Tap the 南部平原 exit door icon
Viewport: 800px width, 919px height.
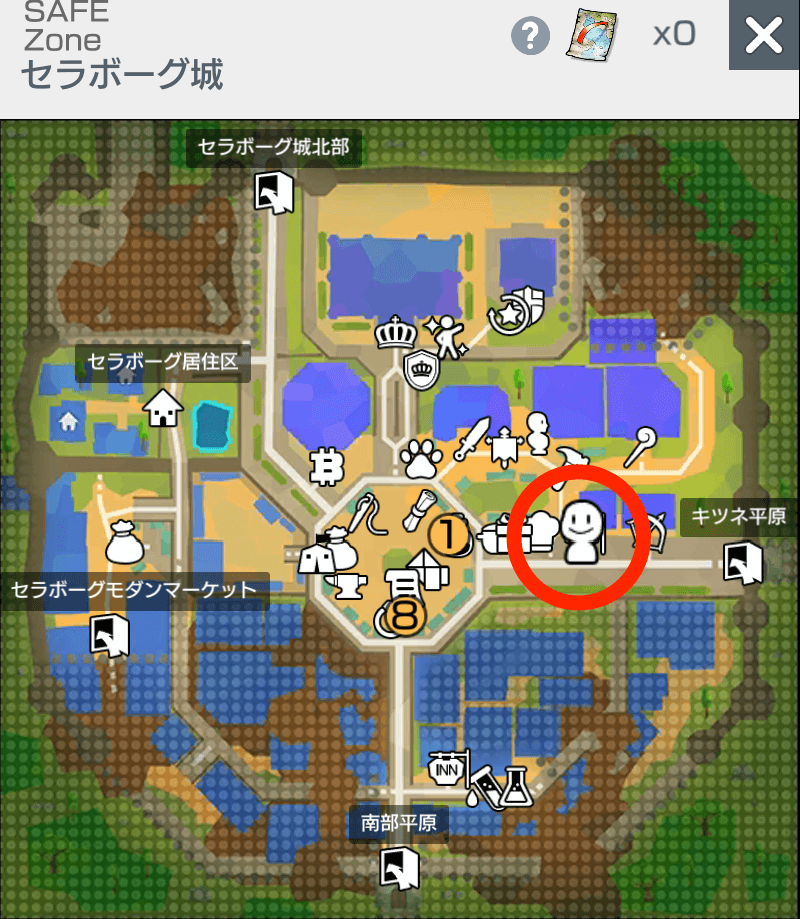[398, 866]
